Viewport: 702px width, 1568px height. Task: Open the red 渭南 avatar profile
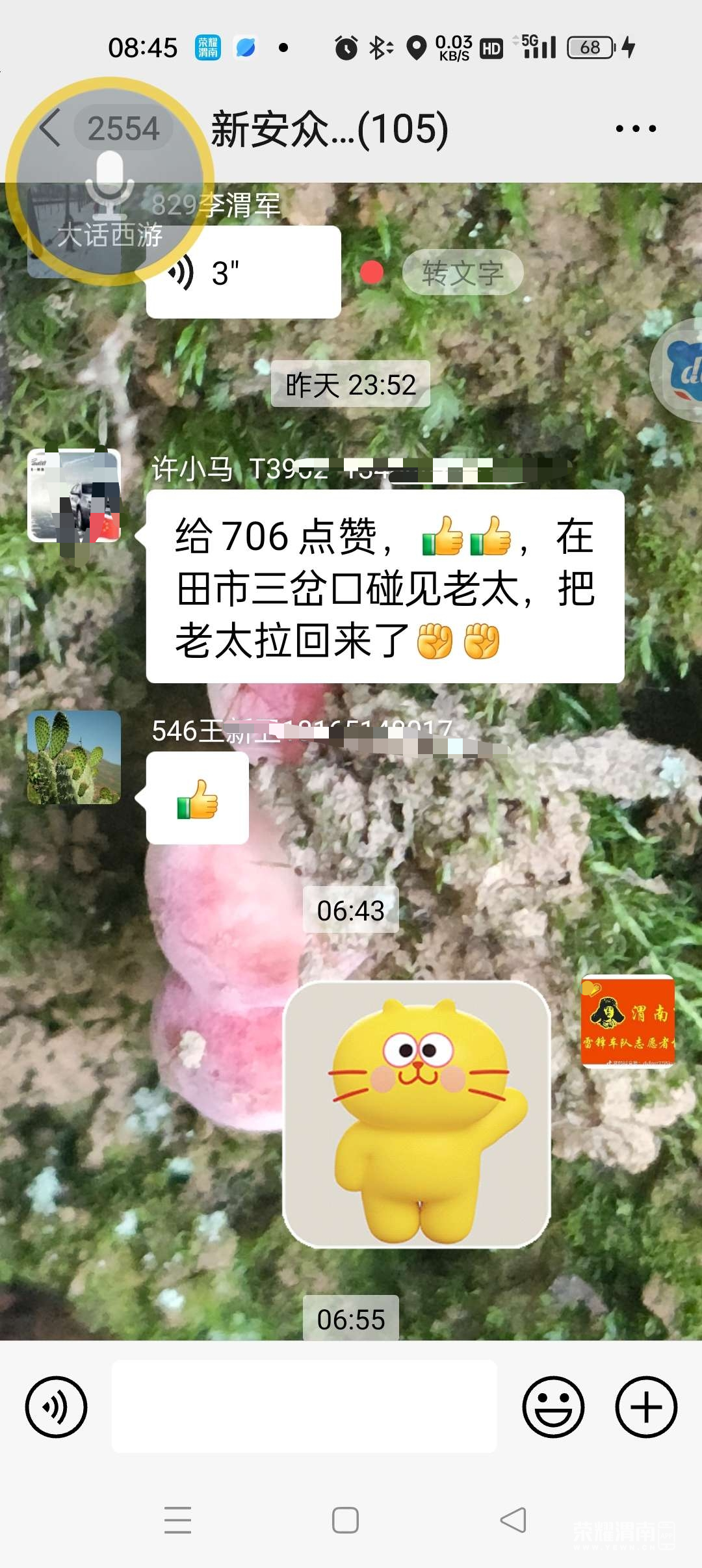628,1021
